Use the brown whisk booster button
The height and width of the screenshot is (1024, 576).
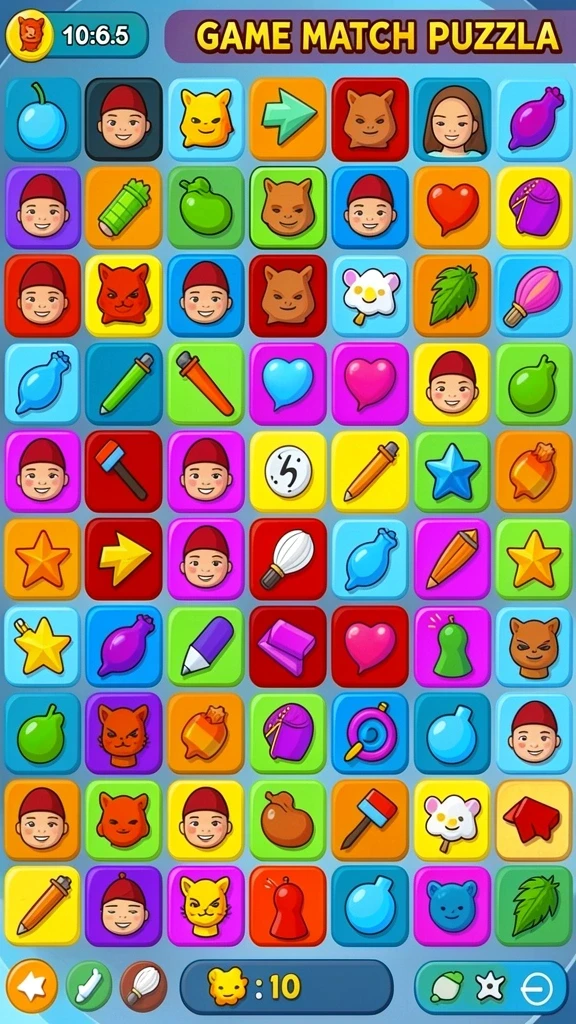pos(144,985)
